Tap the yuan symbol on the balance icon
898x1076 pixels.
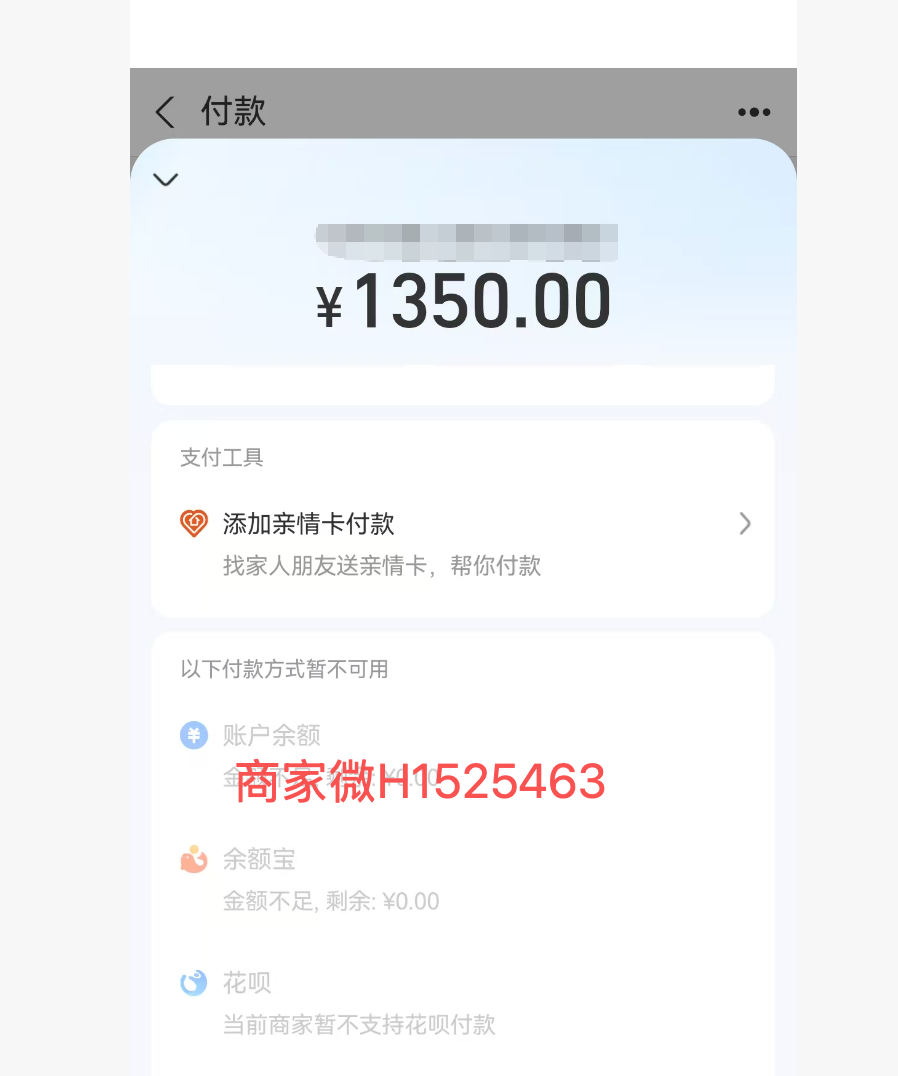tap(194, 735)
